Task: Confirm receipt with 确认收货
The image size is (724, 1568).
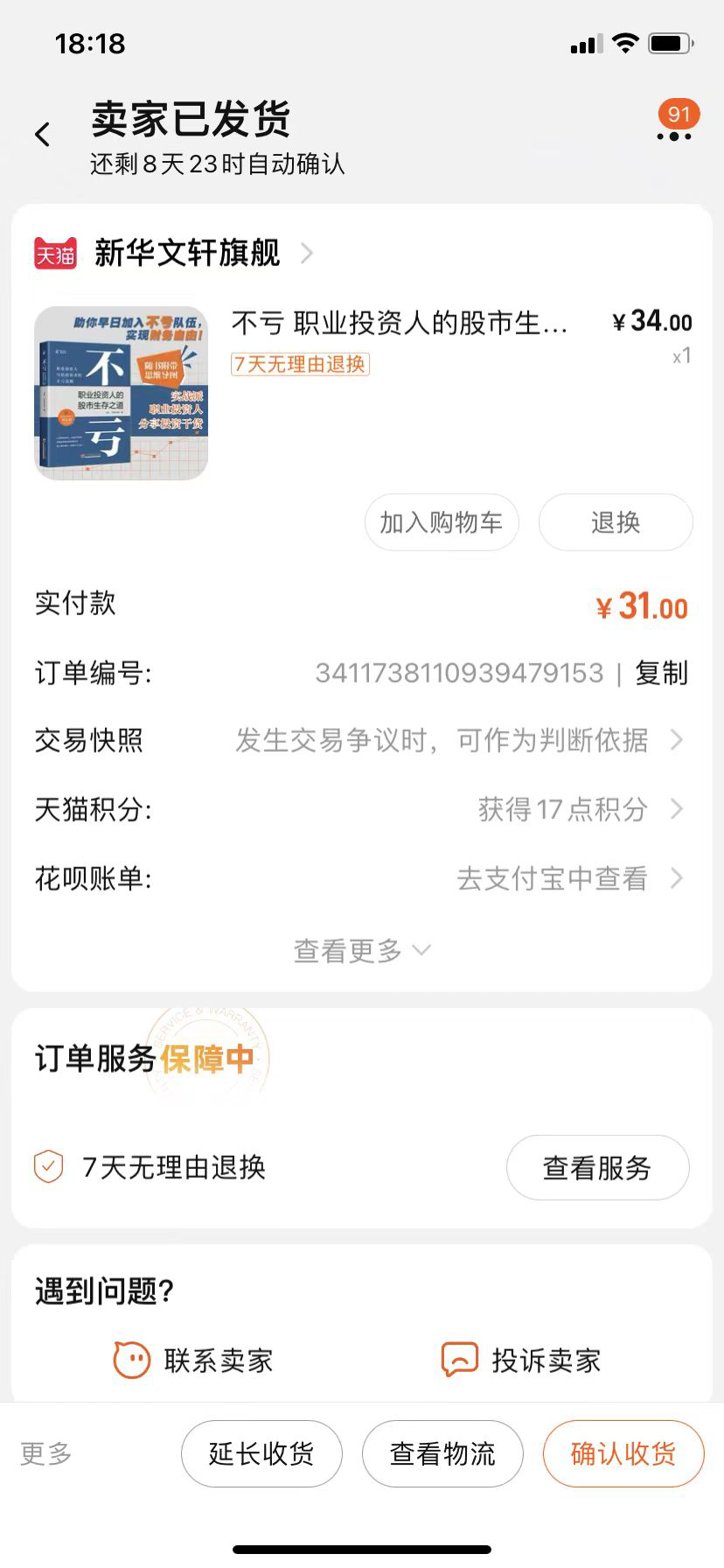Action: [623, 1453]
